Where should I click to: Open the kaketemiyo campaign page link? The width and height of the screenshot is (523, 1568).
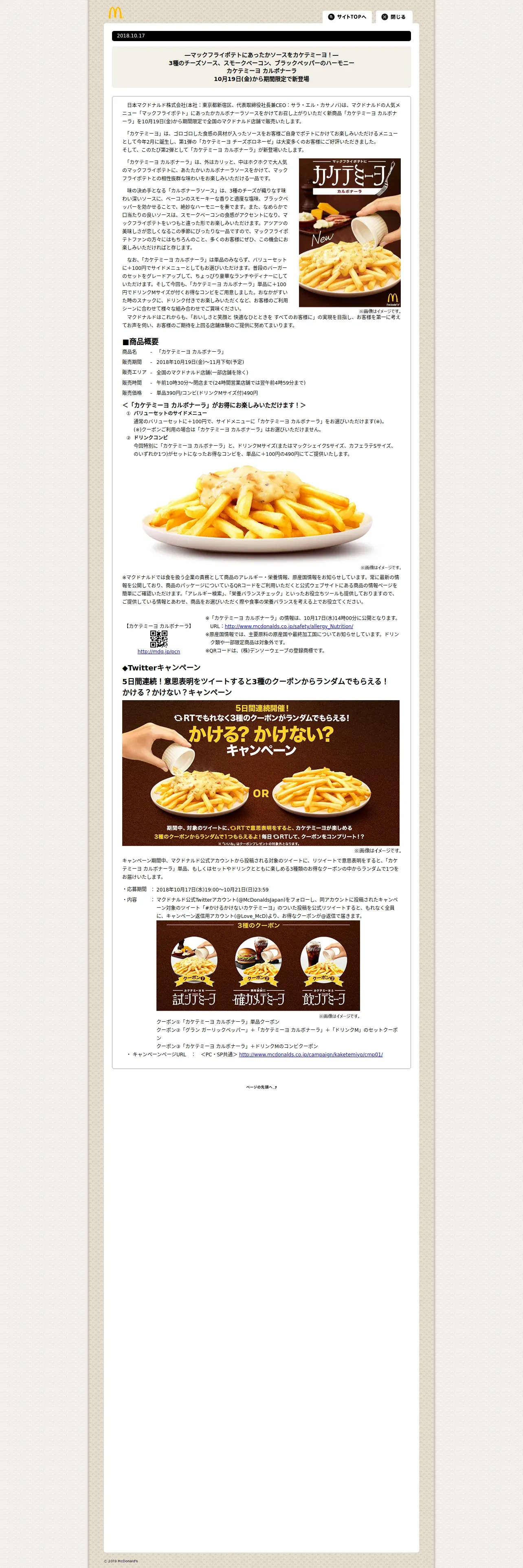[x=310, y=1054]
